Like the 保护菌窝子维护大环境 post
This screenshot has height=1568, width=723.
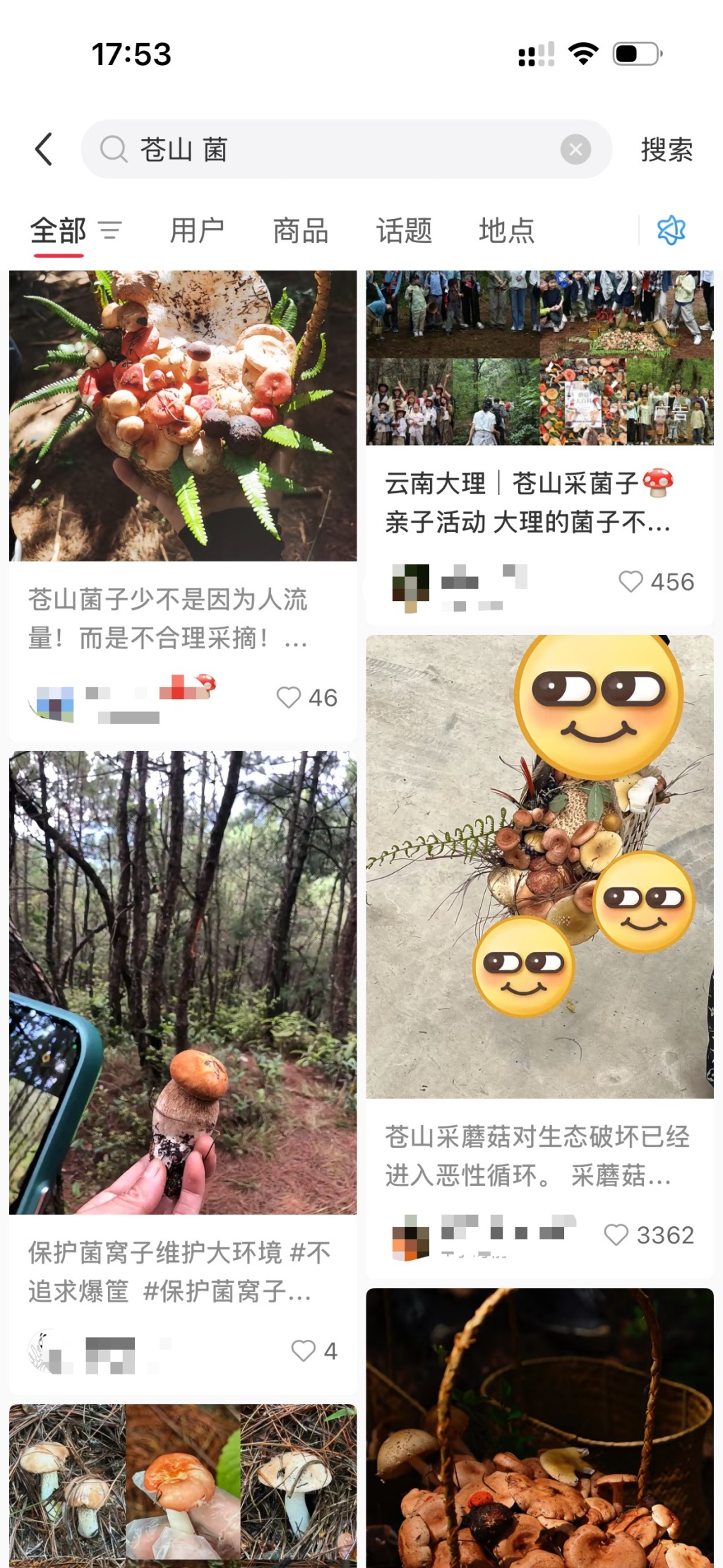[x=304, y=1350]
